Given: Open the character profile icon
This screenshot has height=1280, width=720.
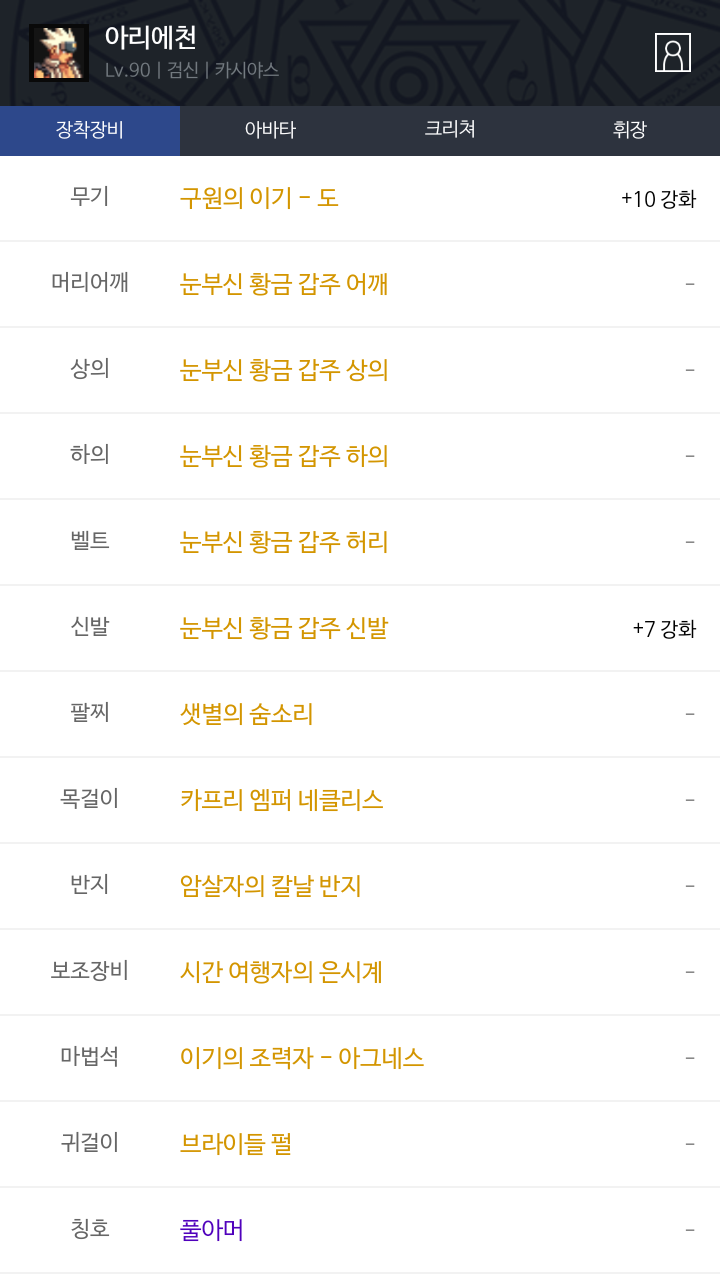Looking at the screenshot, I should pyautogui.click(x=672, y=53).
